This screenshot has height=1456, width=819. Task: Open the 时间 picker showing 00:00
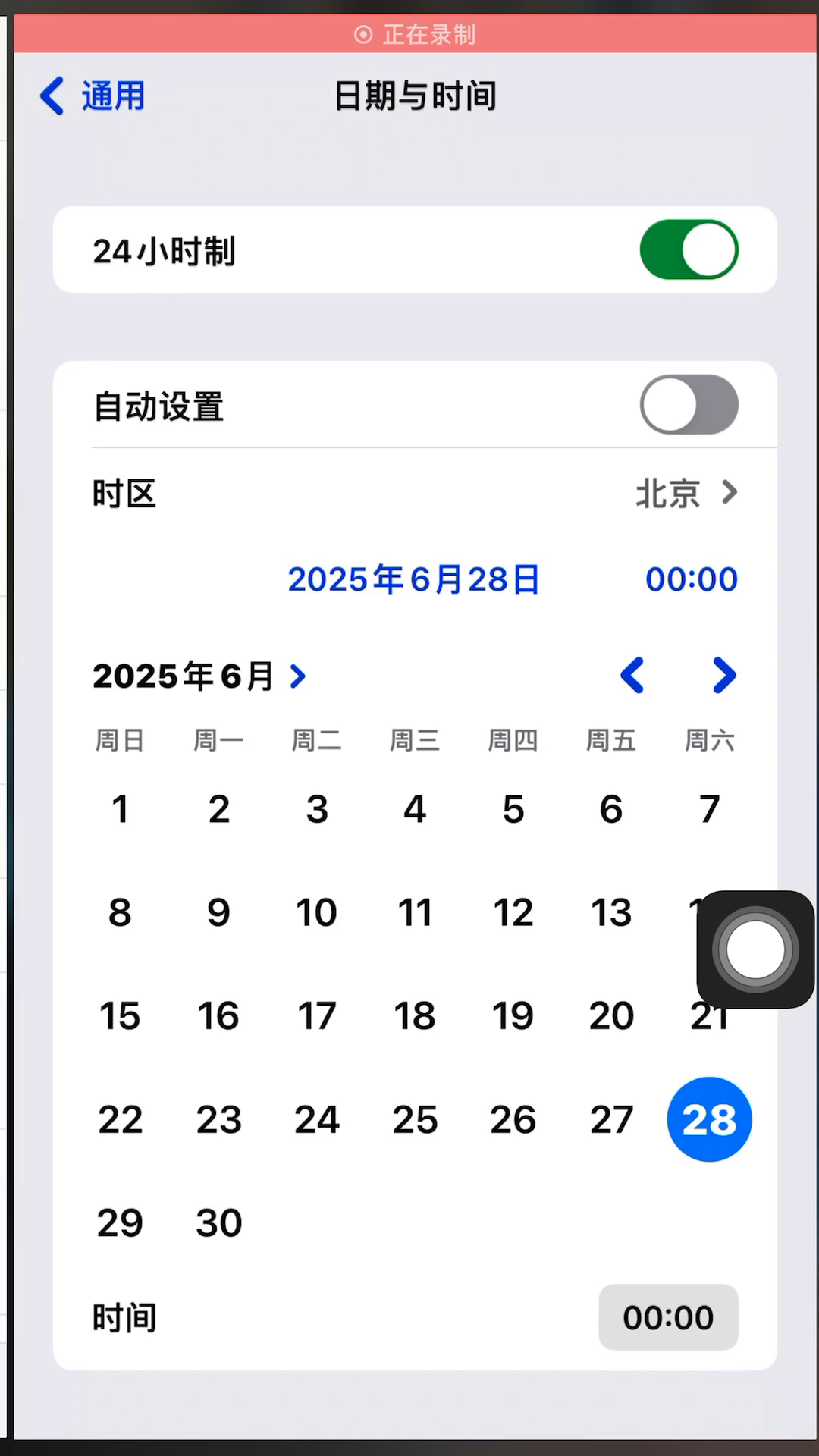coord(668,1317)
